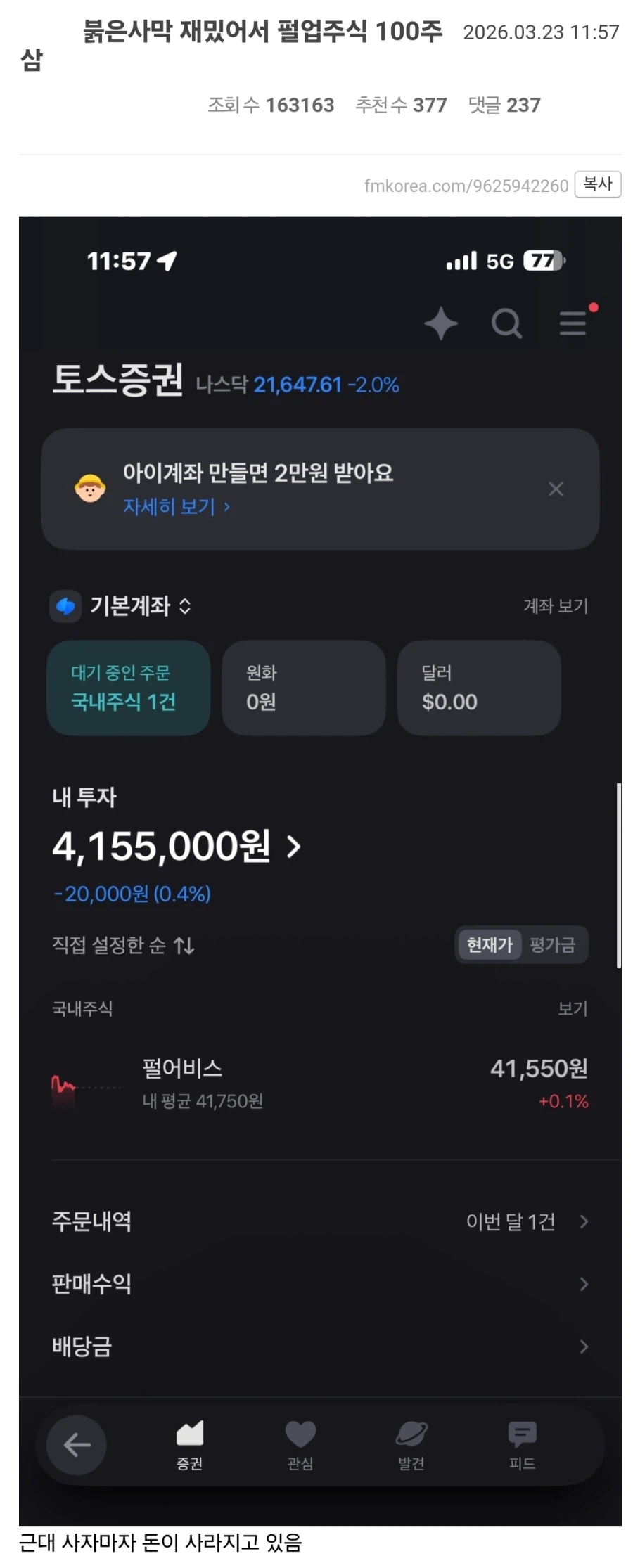Open the search magnifier icon
The width and height of the screenshot is (633, 1568).
click(506, 323)
